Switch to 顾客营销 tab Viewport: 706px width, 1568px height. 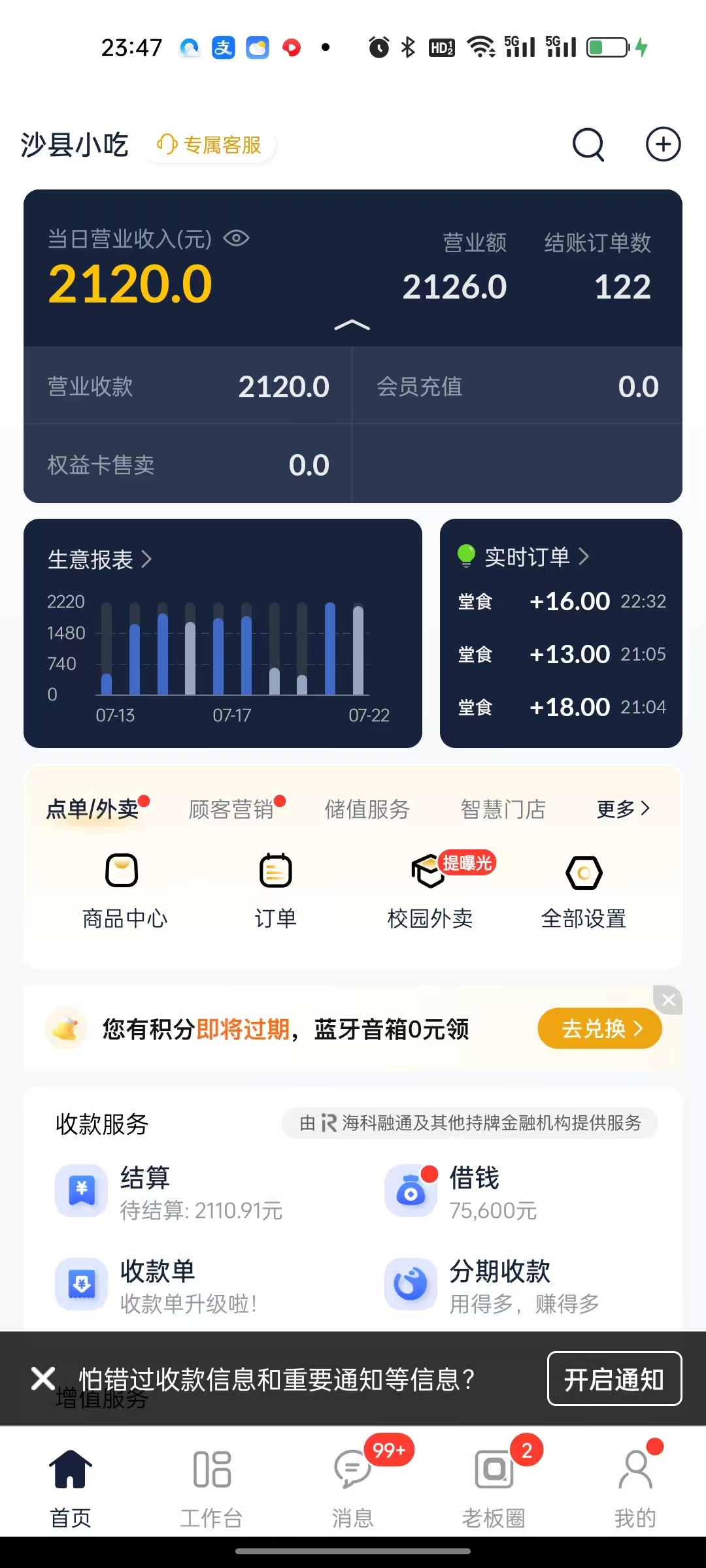point(231,809)
